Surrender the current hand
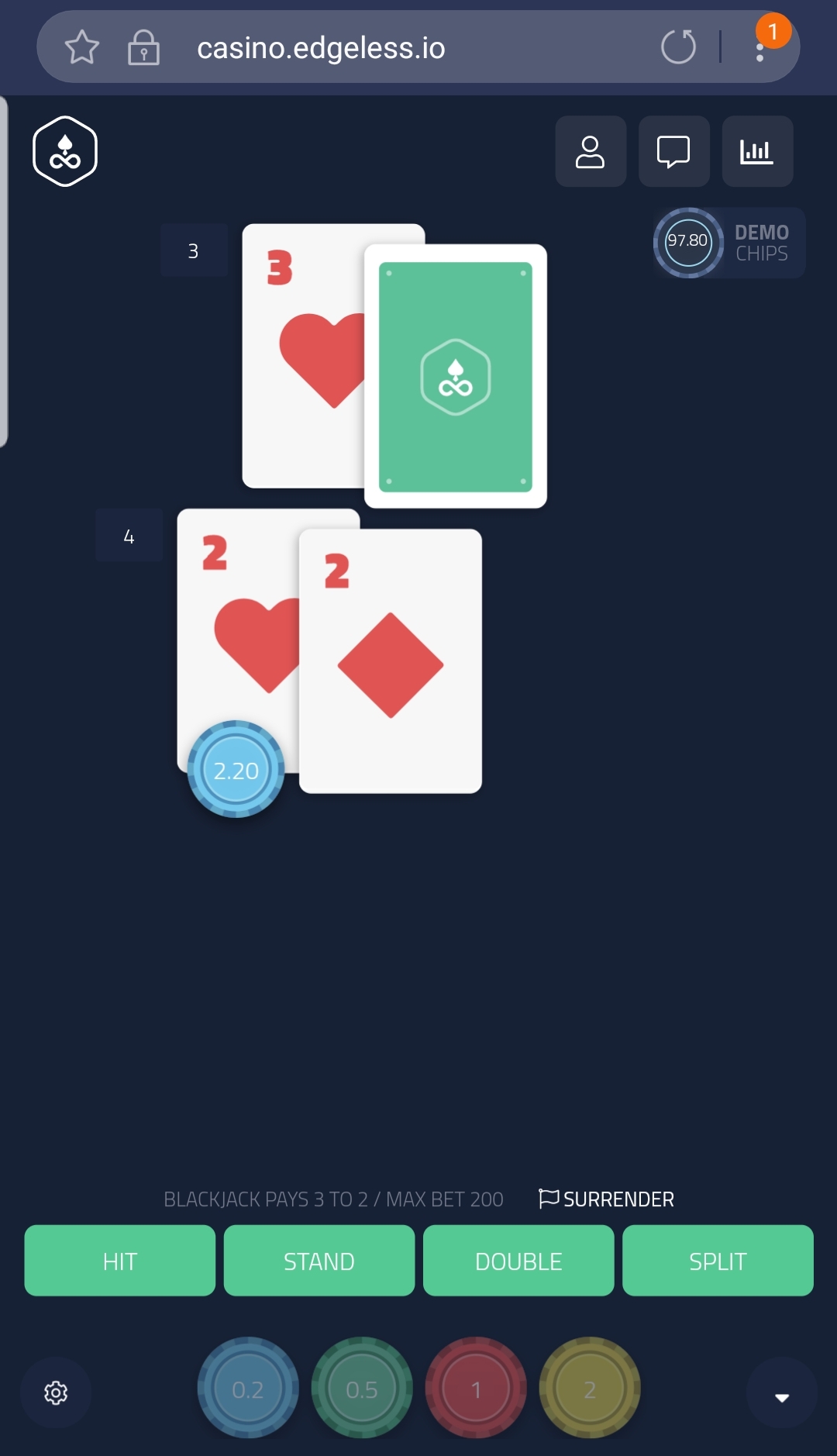Viewport: 837px width, 1456px height. click(607, 1199)
